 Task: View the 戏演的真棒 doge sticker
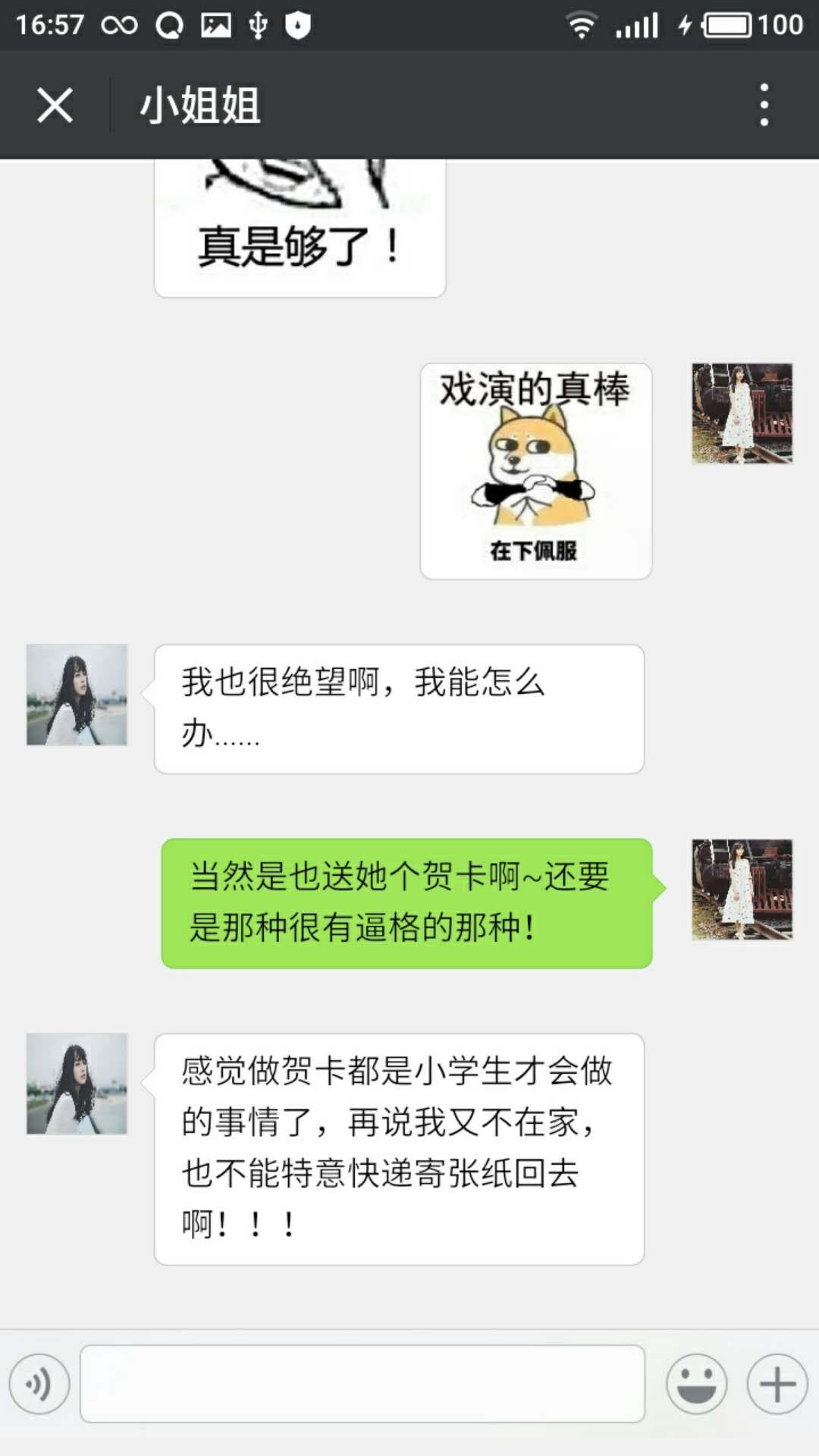[536, 471]
